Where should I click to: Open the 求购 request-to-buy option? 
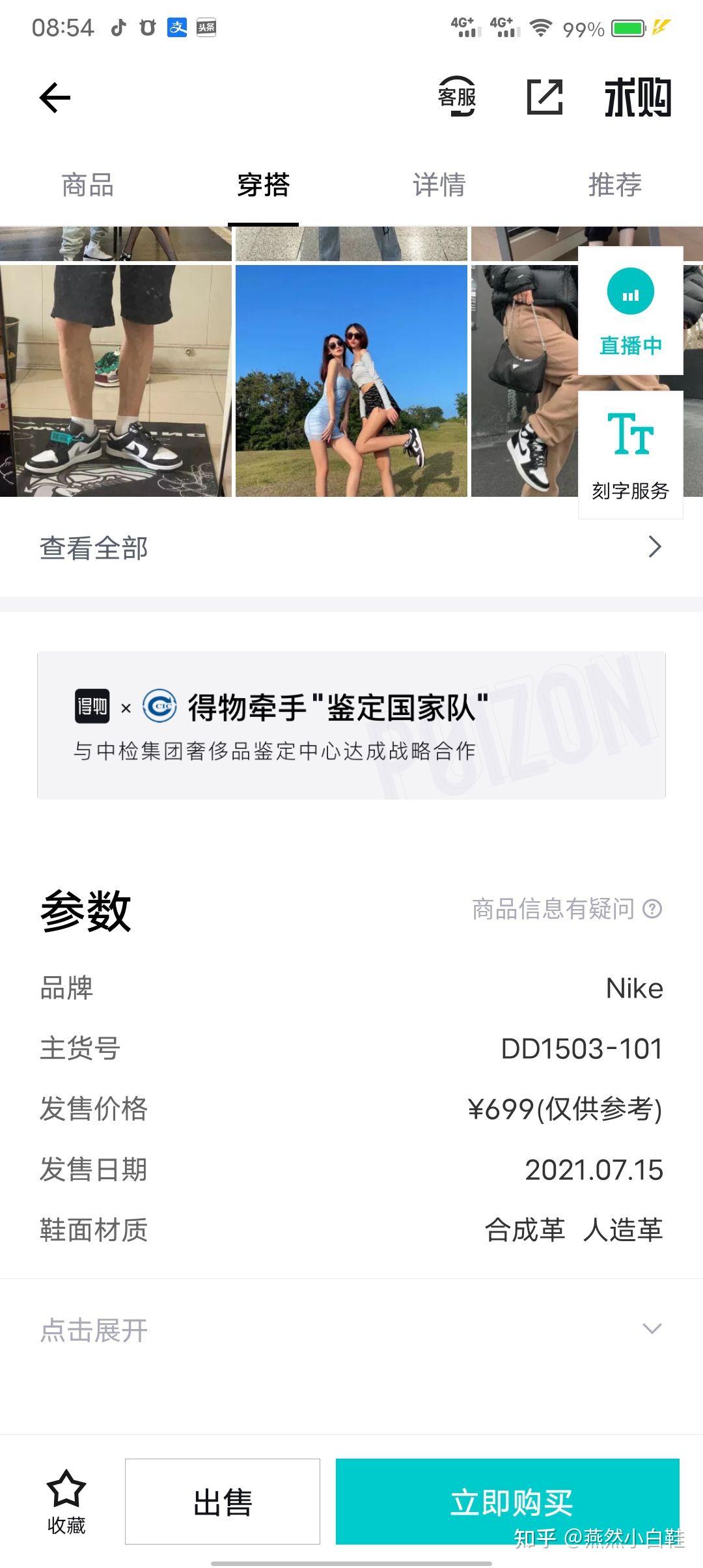(x=637, y=98)
